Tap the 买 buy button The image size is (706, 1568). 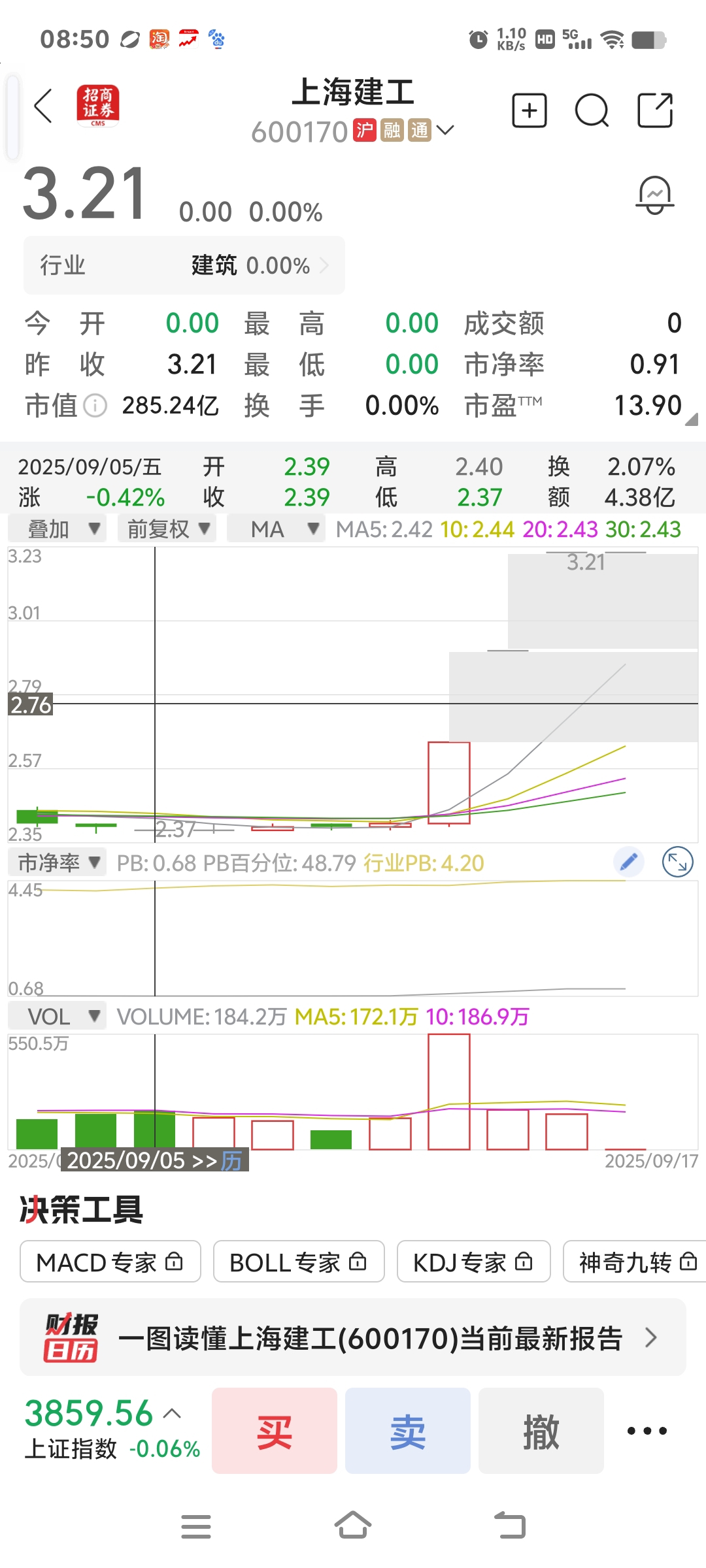(275, 1431)
